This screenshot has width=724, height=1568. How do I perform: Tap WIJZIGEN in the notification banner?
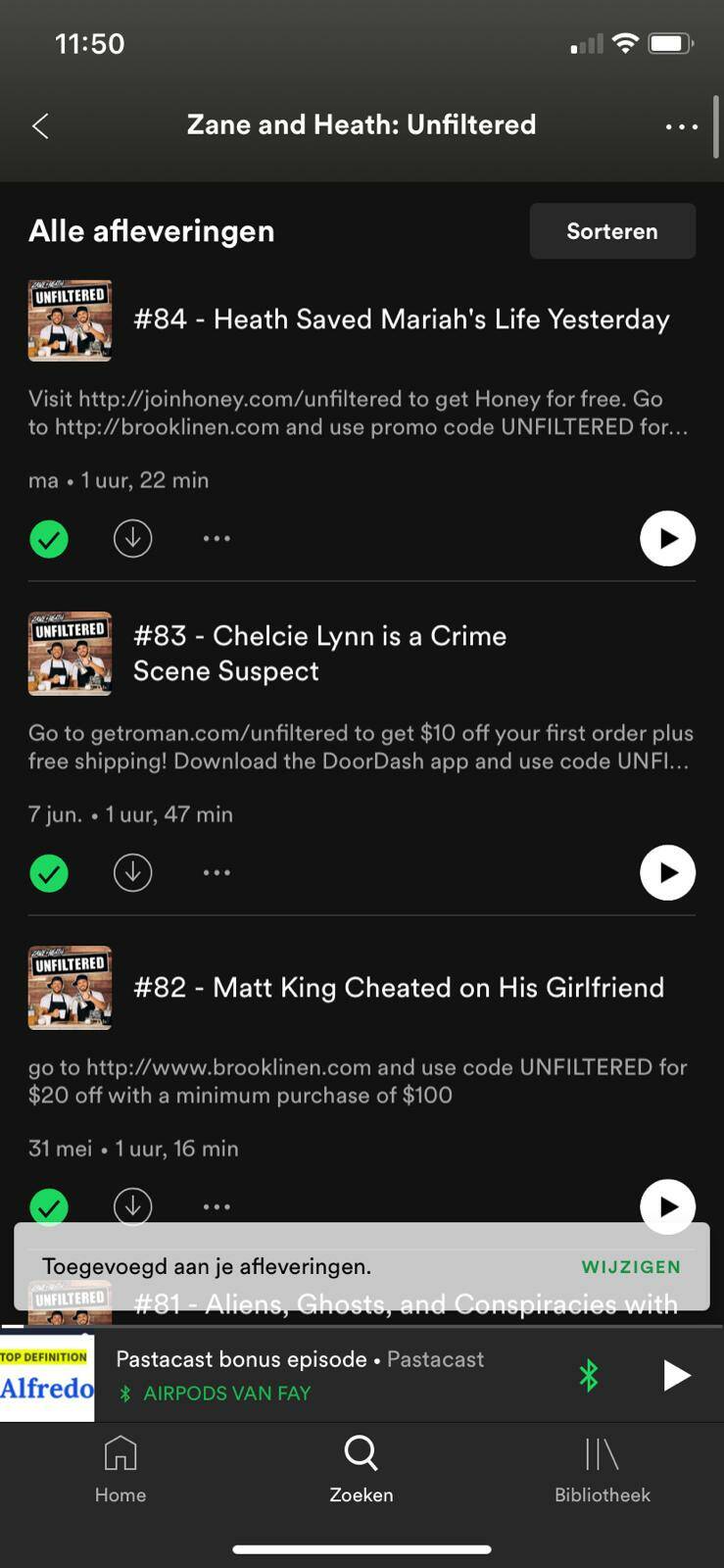tap(631, 1267)
